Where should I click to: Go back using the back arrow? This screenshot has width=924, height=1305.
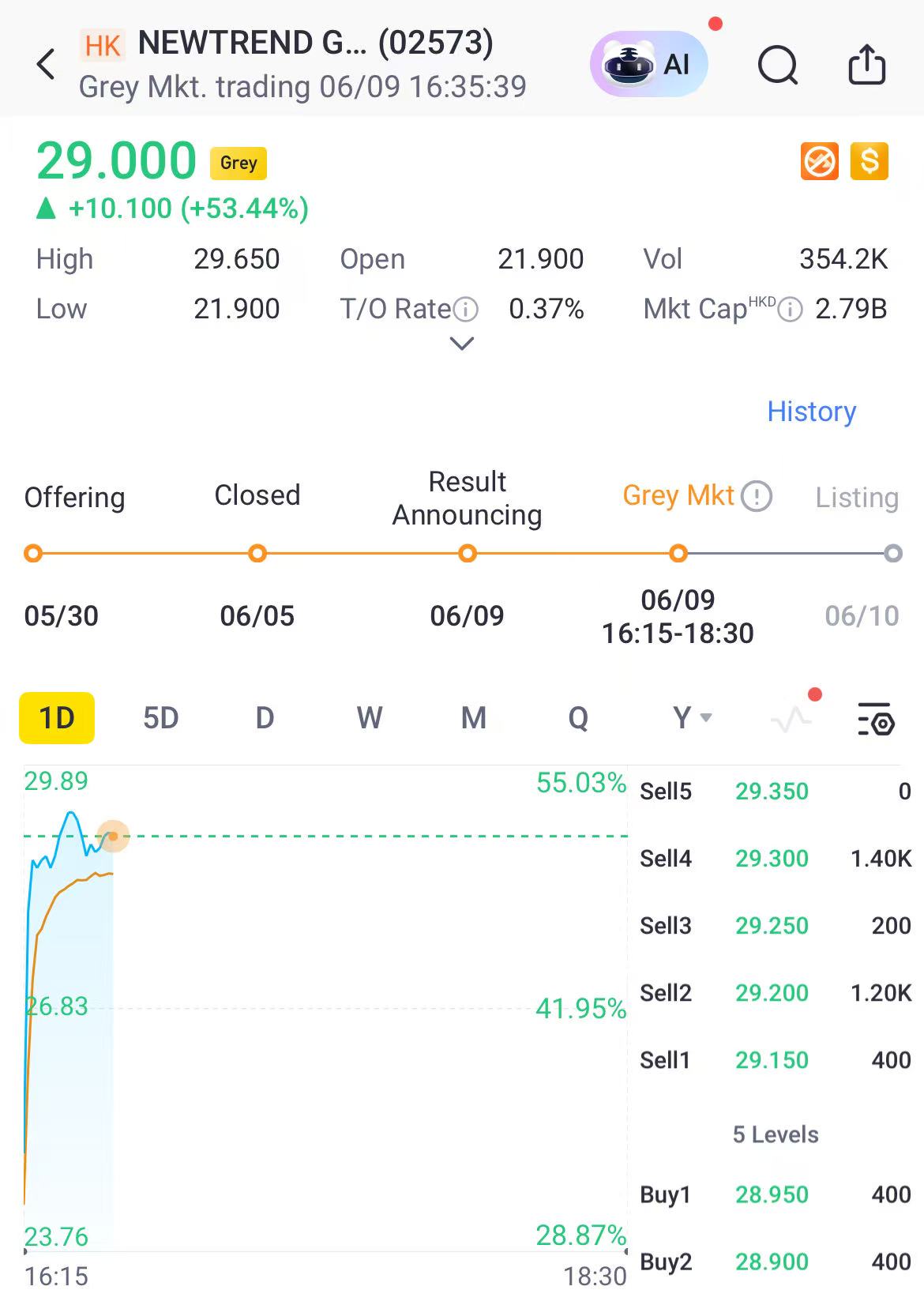(x=46, y=63)
